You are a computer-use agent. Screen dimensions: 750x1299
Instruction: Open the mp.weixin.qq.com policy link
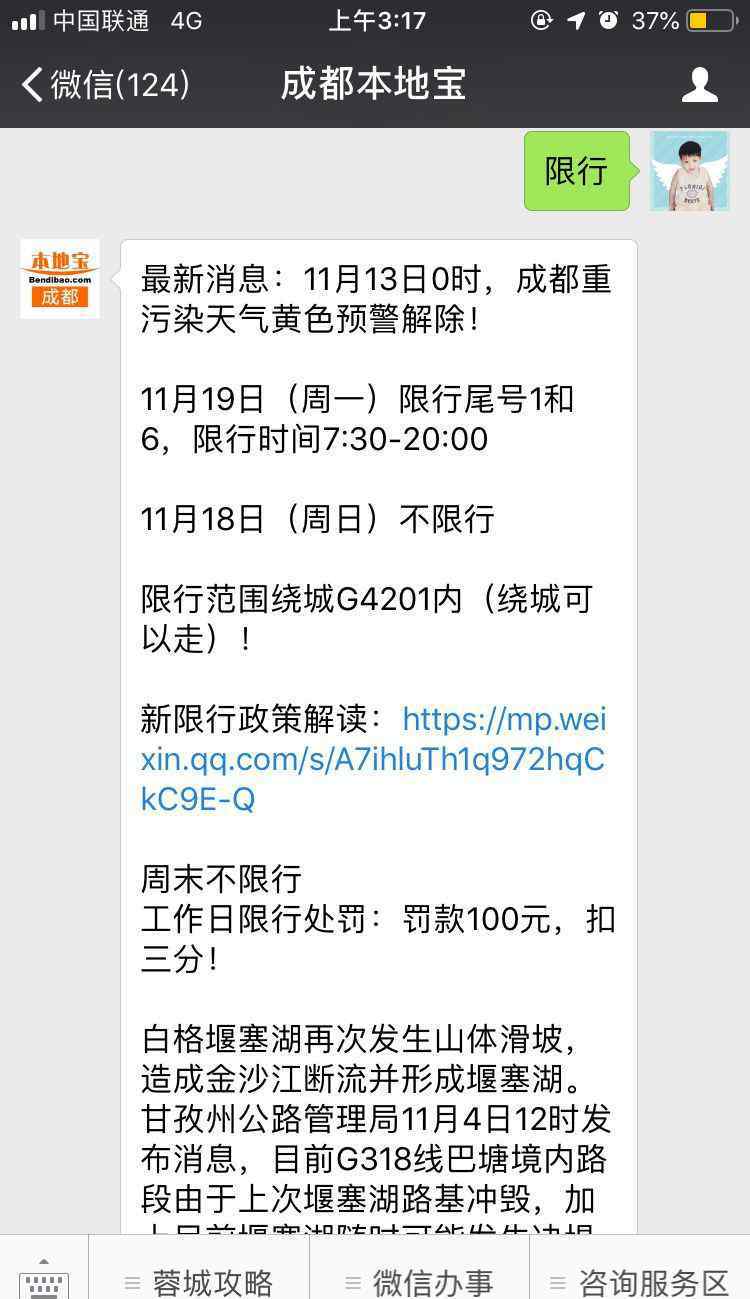click(373, 759)
